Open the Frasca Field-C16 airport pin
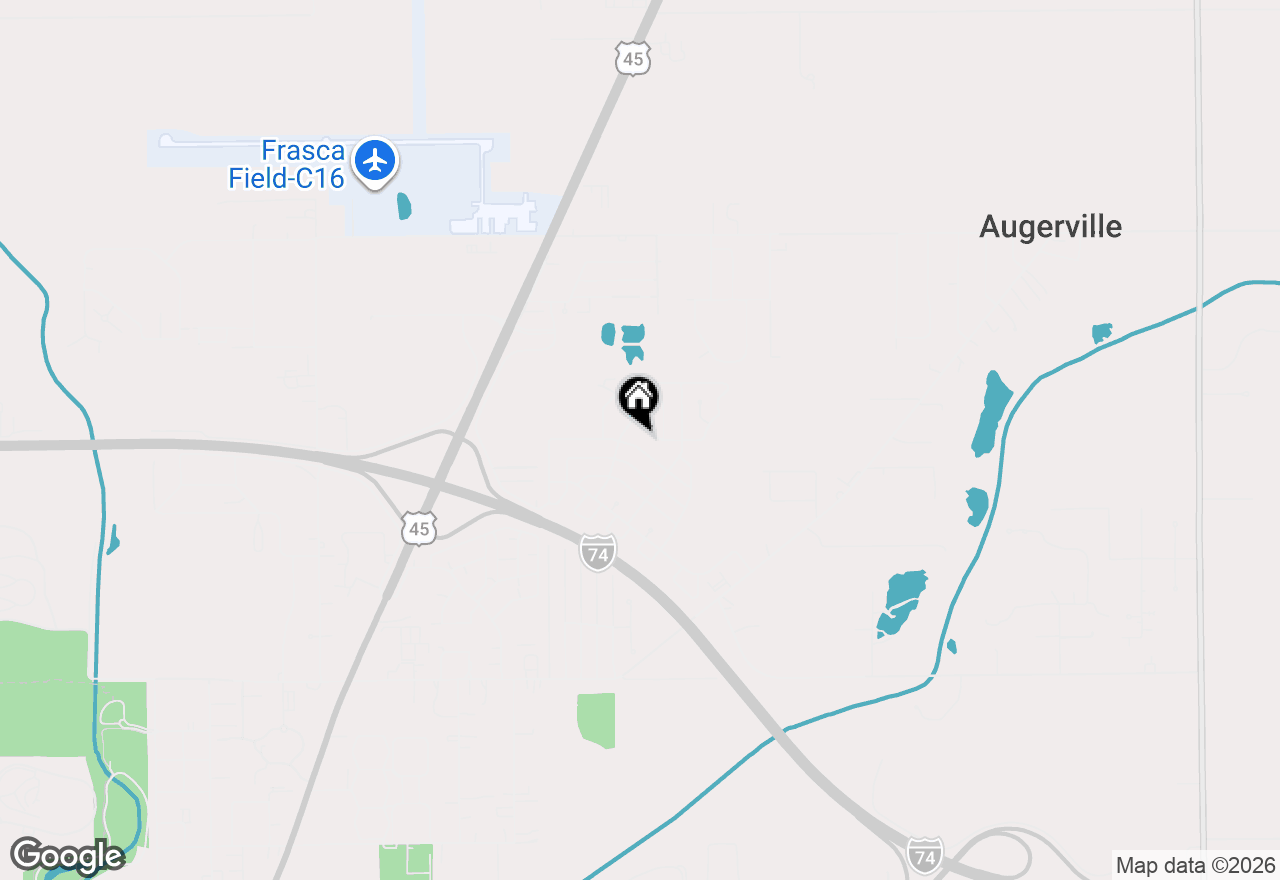This screenshot has height=880, width=1280. pos(376,160)
